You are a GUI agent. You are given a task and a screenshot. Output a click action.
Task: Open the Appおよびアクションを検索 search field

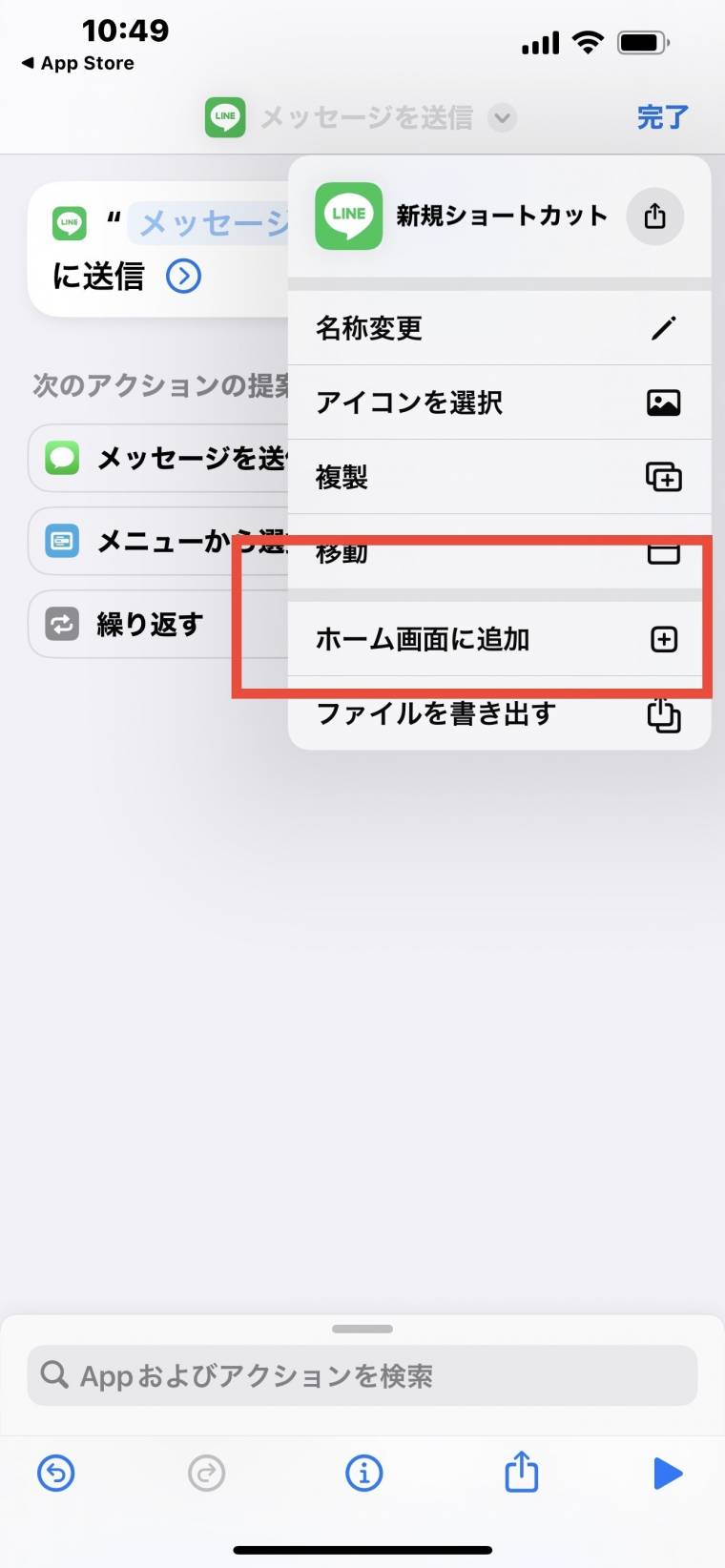coord(362,1375)
